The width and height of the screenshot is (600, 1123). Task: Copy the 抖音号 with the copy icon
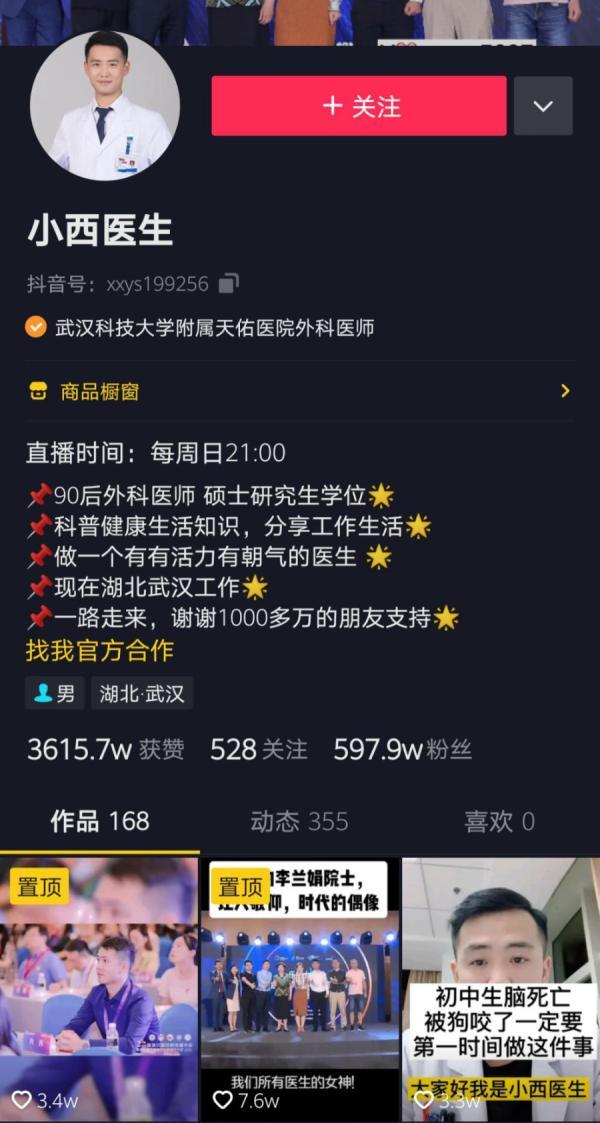pyautogui.click(x=229, y=284)
